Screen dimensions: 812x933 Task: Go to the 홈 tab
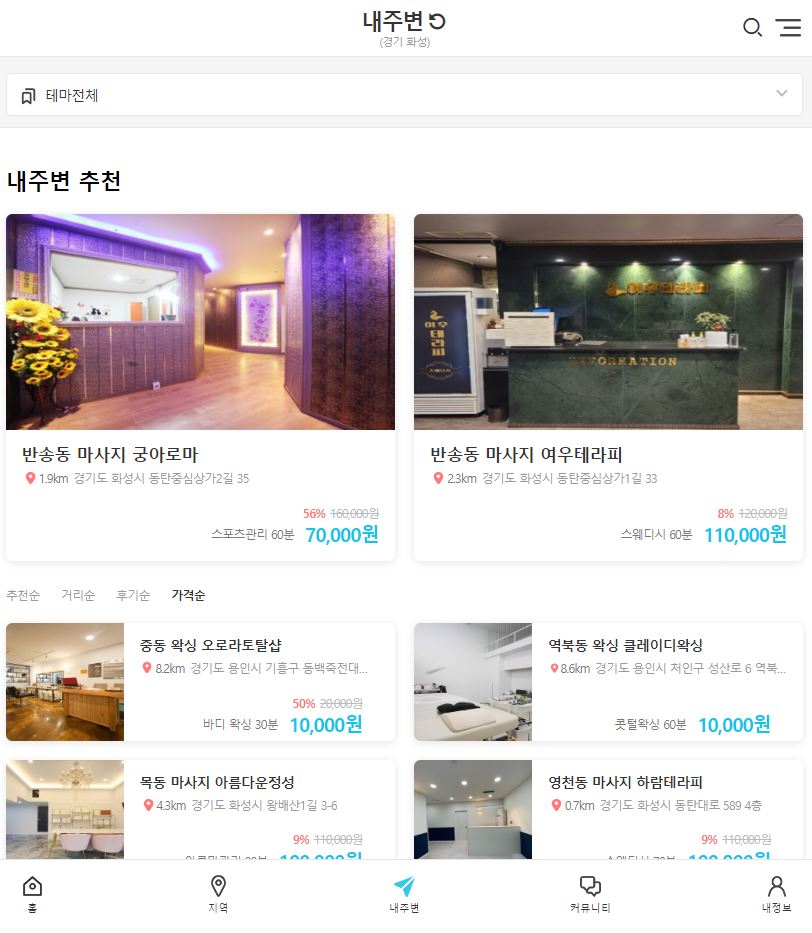point(32,894)
